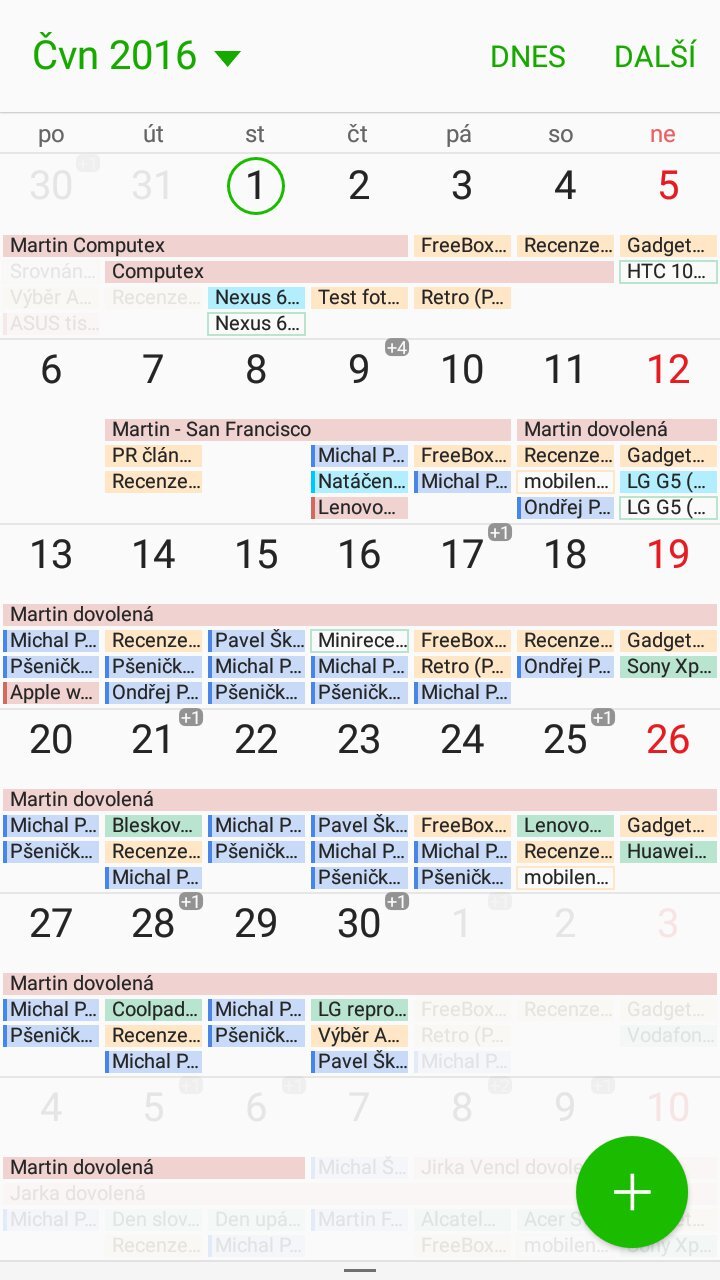Open the LG repro... event on June 30
The height and width of the screenshot is (1280, 720).
click(x=359, y=1010)
